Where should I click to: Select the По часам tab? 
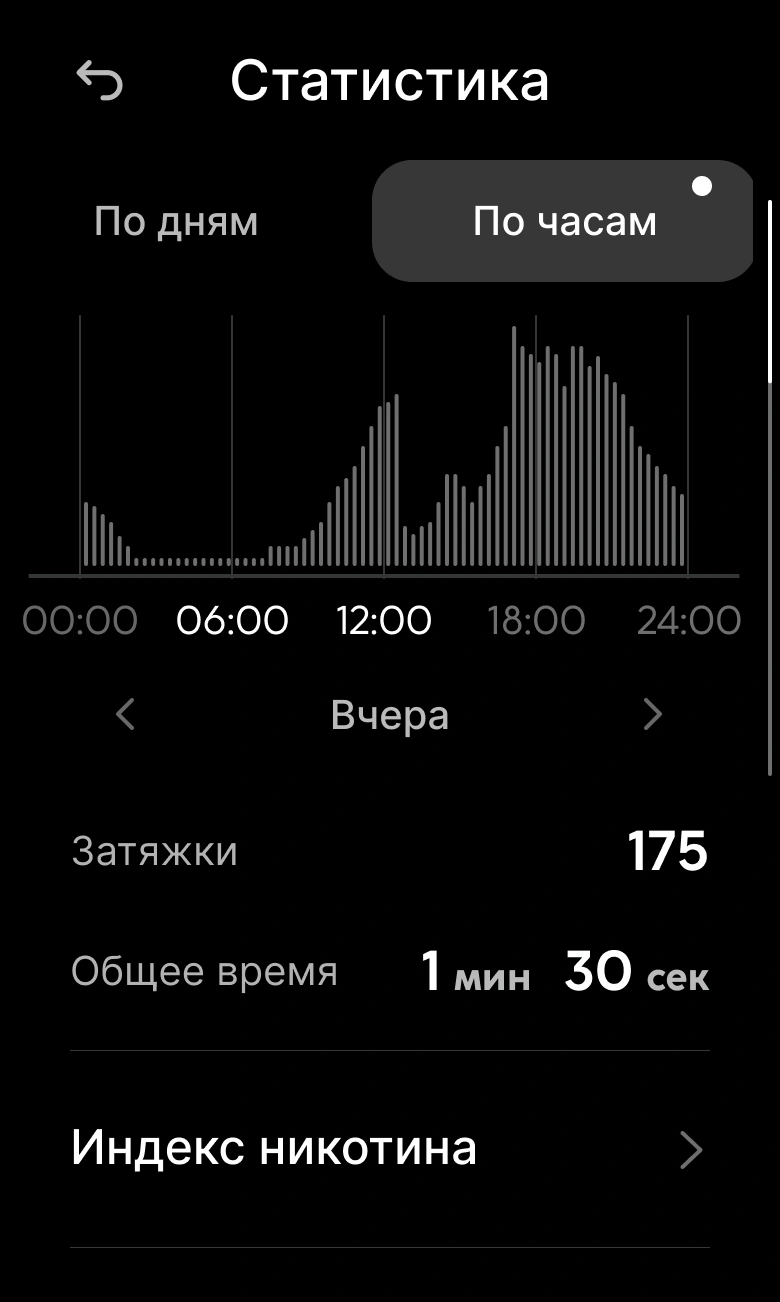tap(563, 221)
